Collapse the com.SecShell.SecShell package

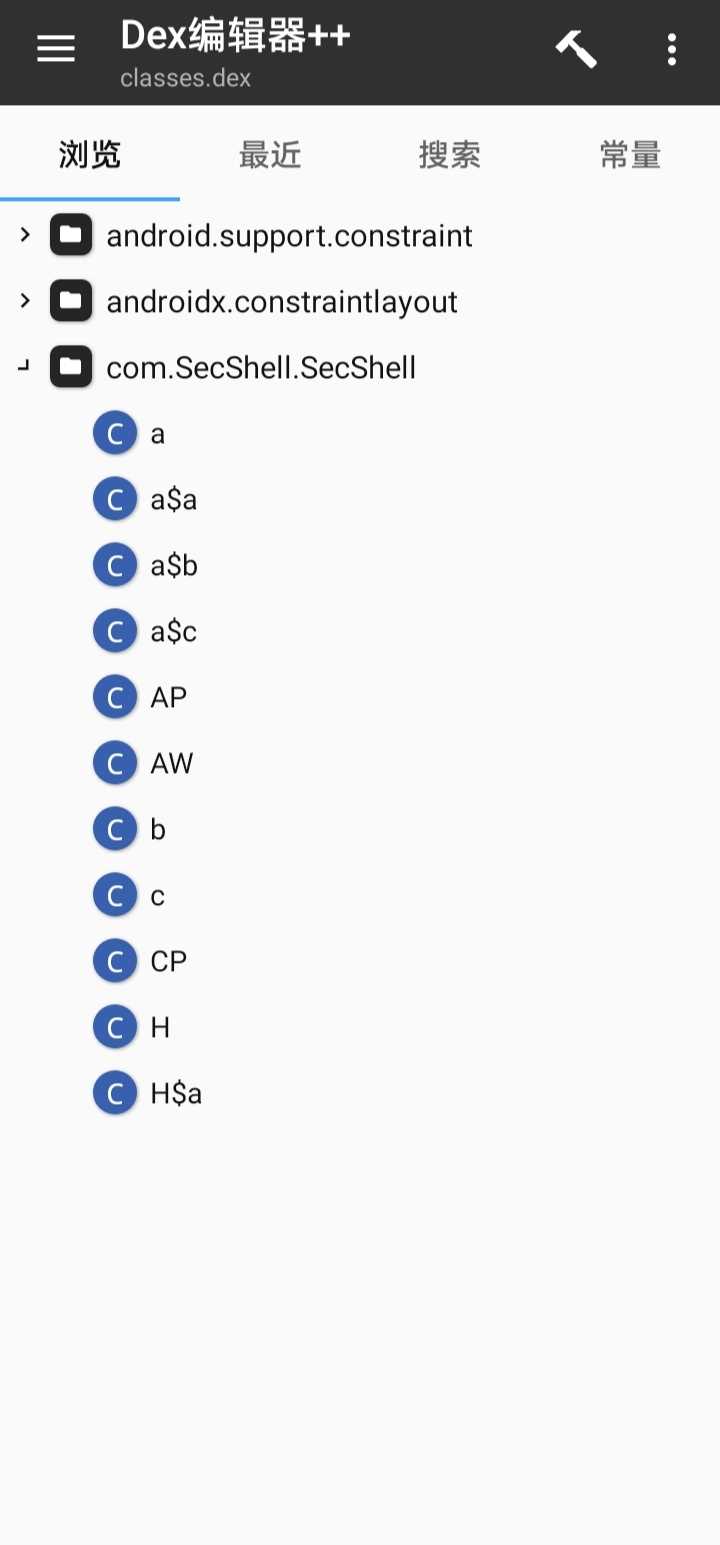(360, 368)
